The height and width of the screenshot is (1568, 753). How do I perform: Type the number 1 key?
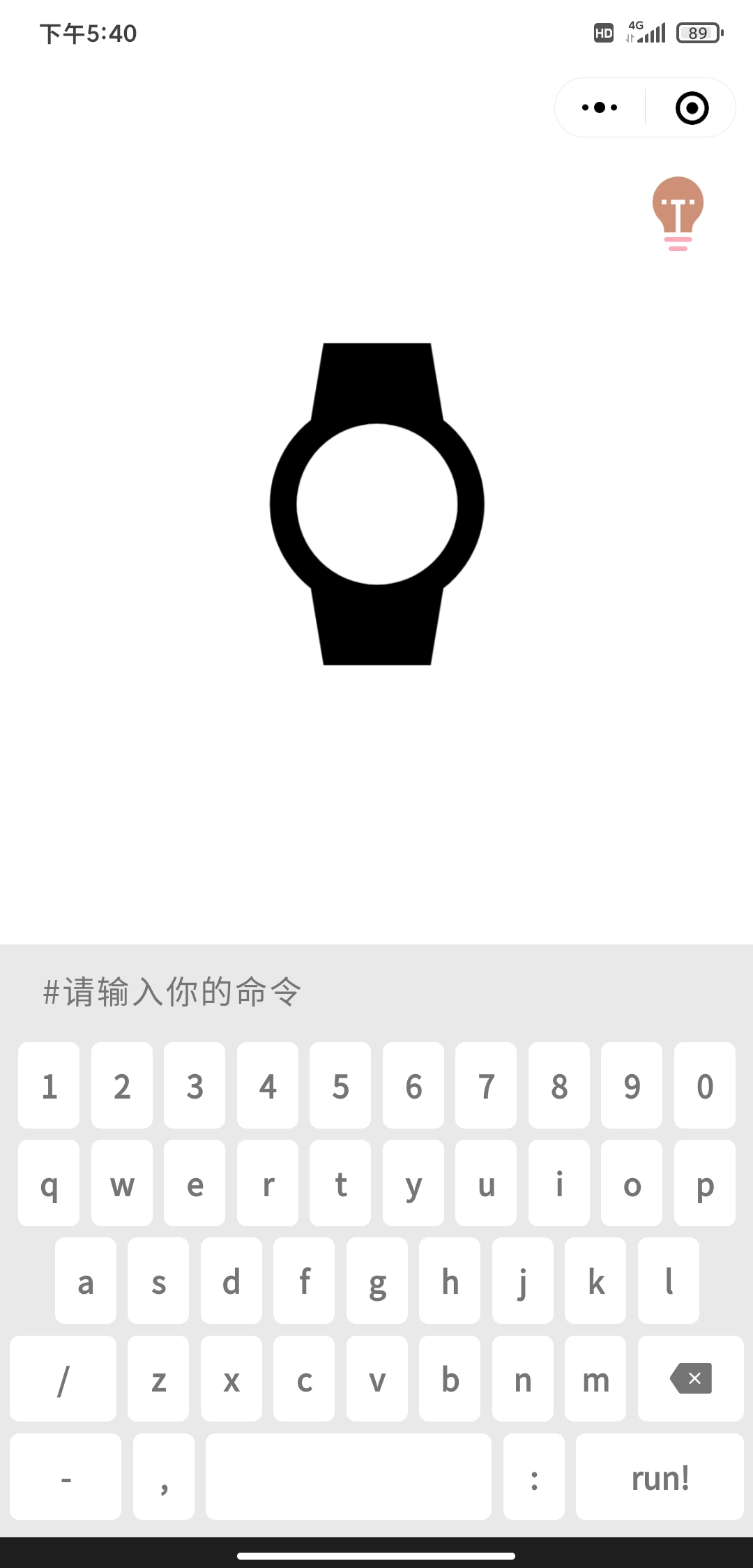49,1085
